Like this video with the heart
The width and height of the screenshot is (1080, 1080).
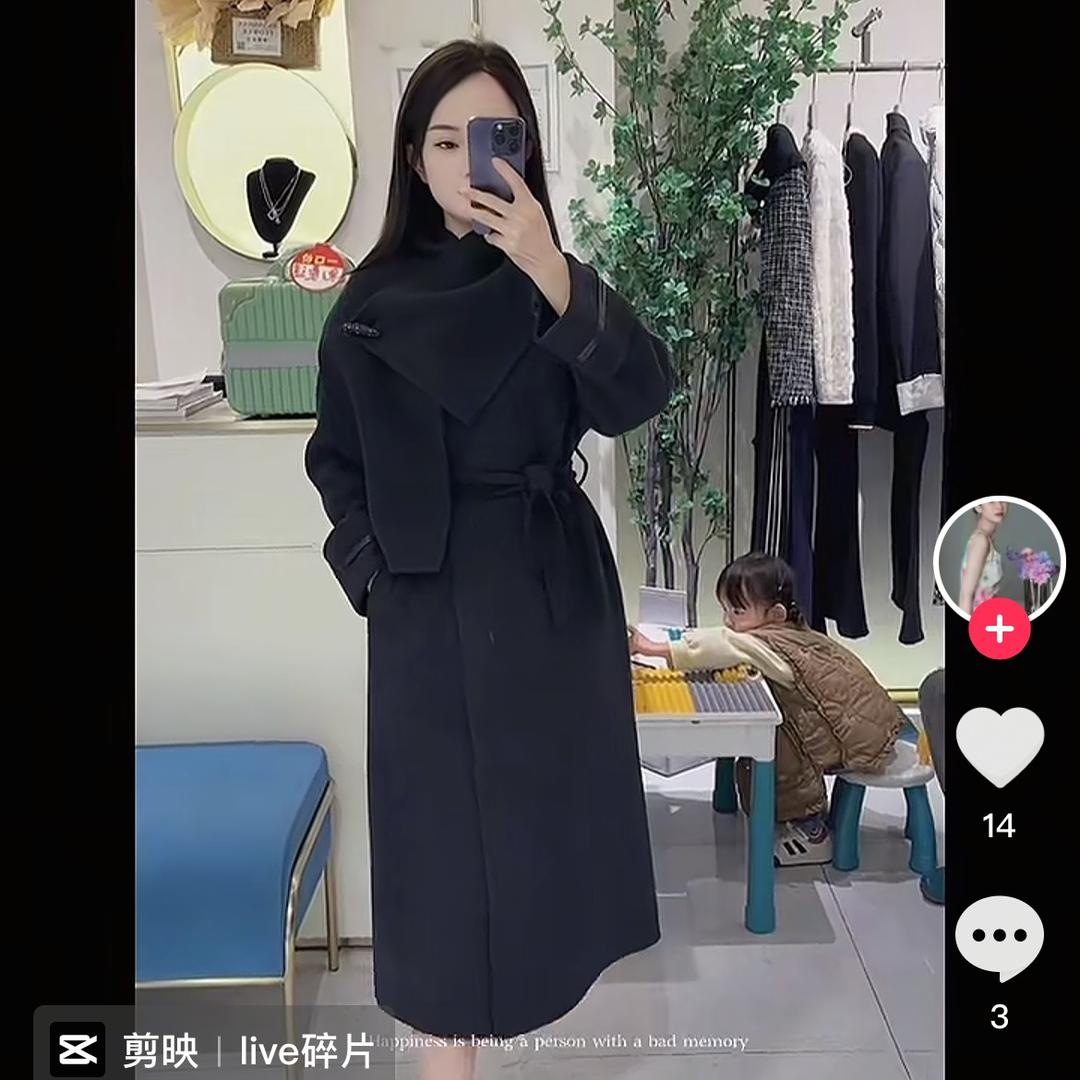tap(999, 747)
